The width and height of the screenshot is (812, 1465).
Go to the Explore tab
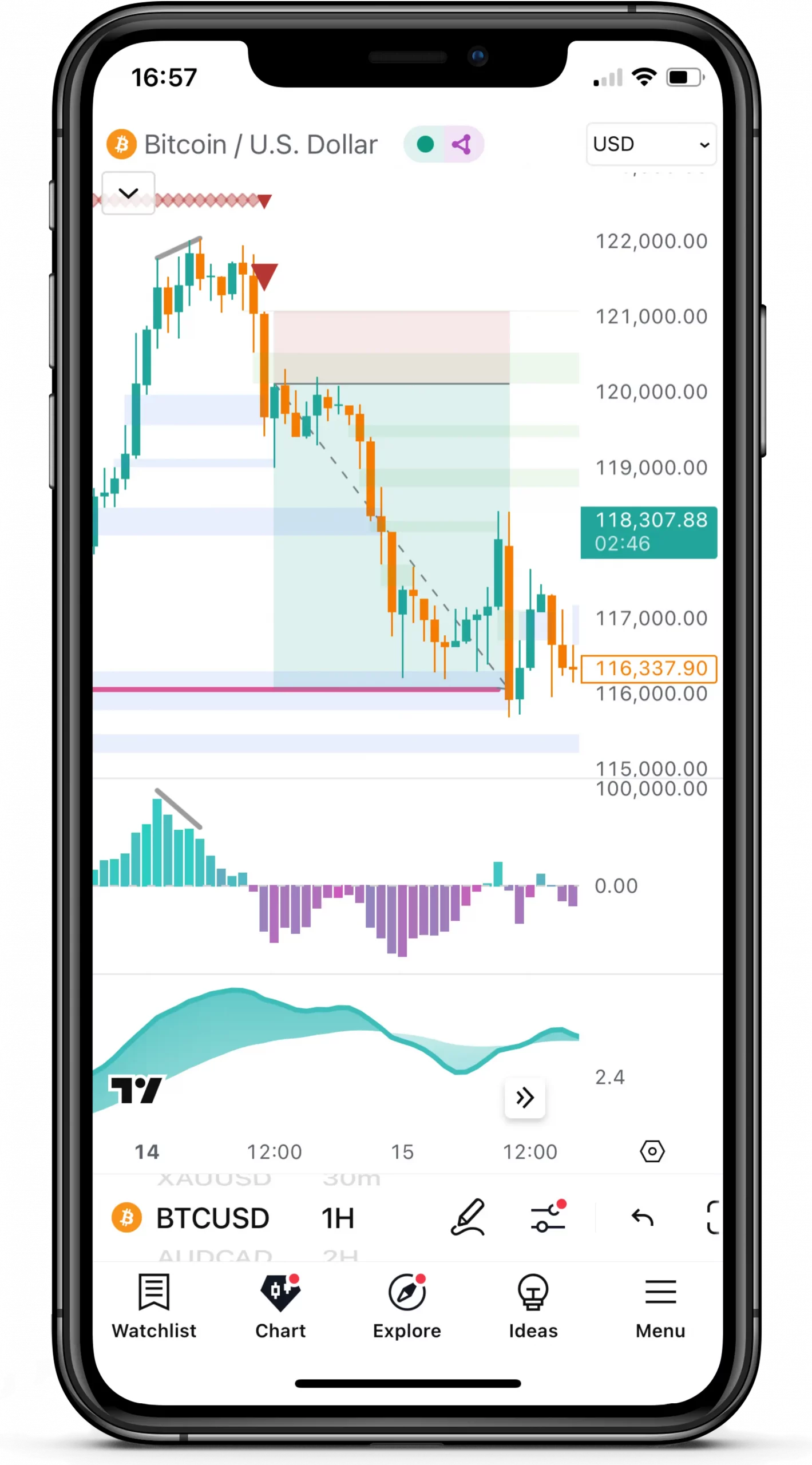[407, 1306]
